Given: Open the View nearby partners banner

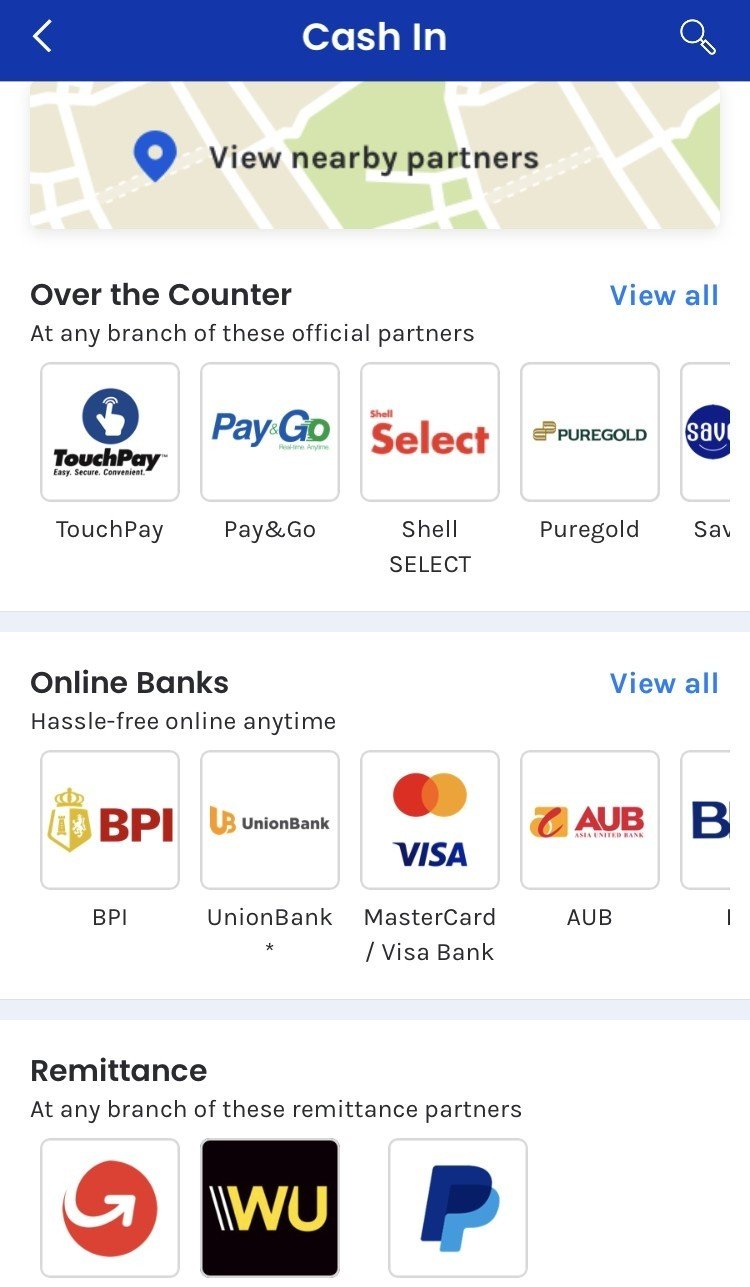Looking at the screenshot, I should pyautogui.click(x=375, y=155).
